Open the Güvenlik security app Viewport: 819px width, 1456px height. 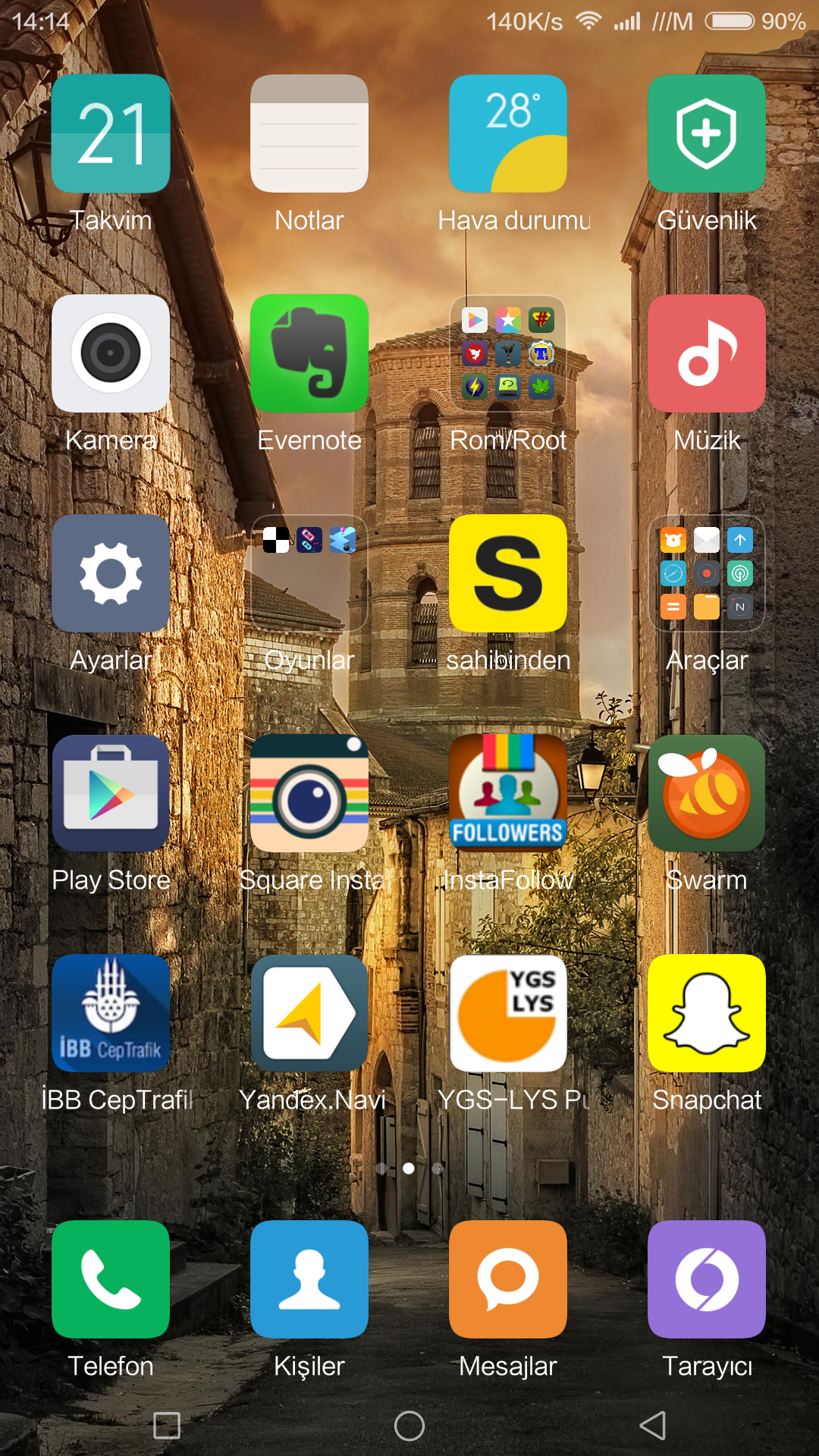click(707, 133)
